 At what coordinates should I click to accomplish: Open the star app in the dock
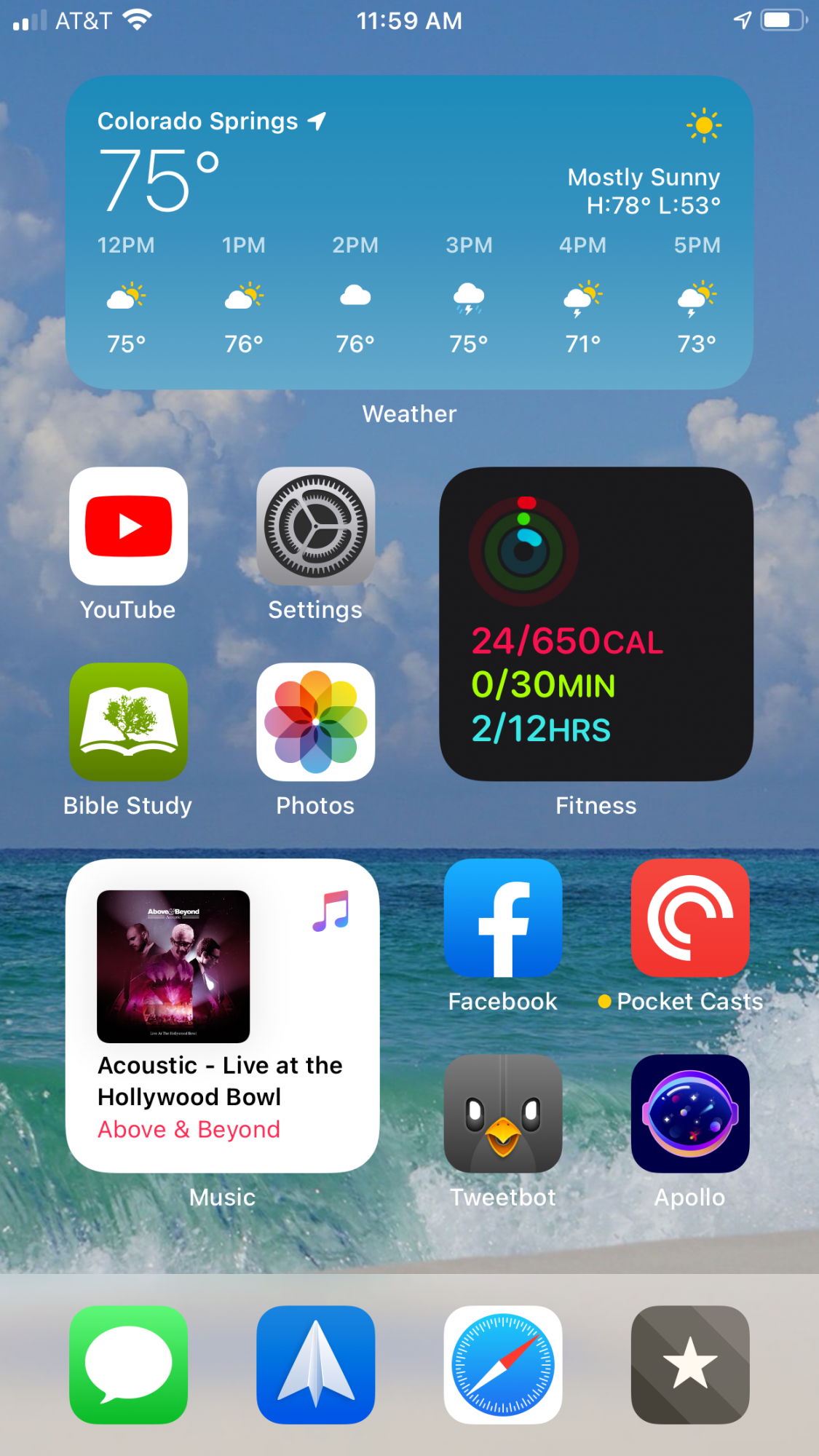[x=689, y=1364]
